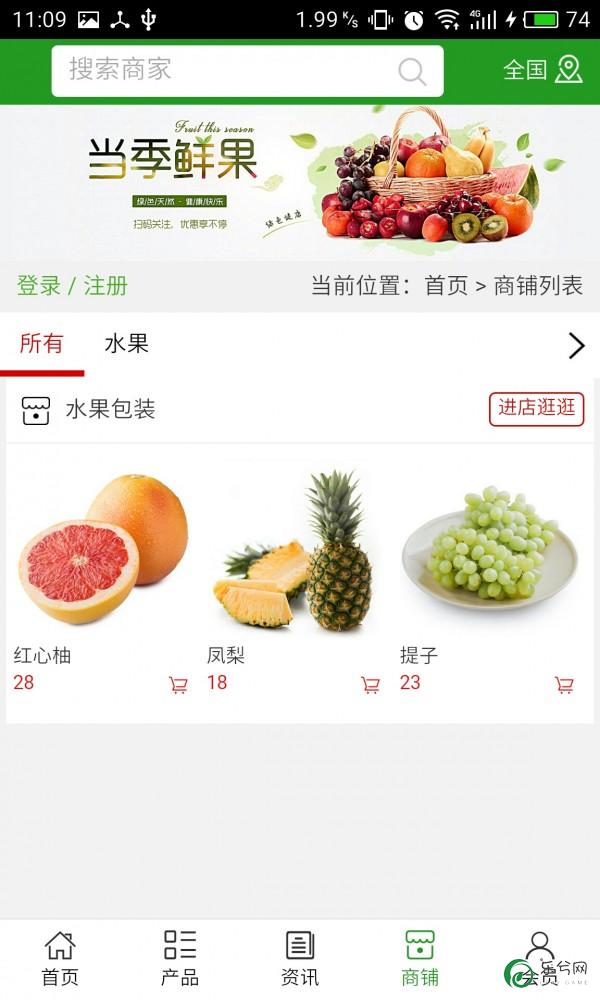Expand categories with the right arrow

coord(576,346)
